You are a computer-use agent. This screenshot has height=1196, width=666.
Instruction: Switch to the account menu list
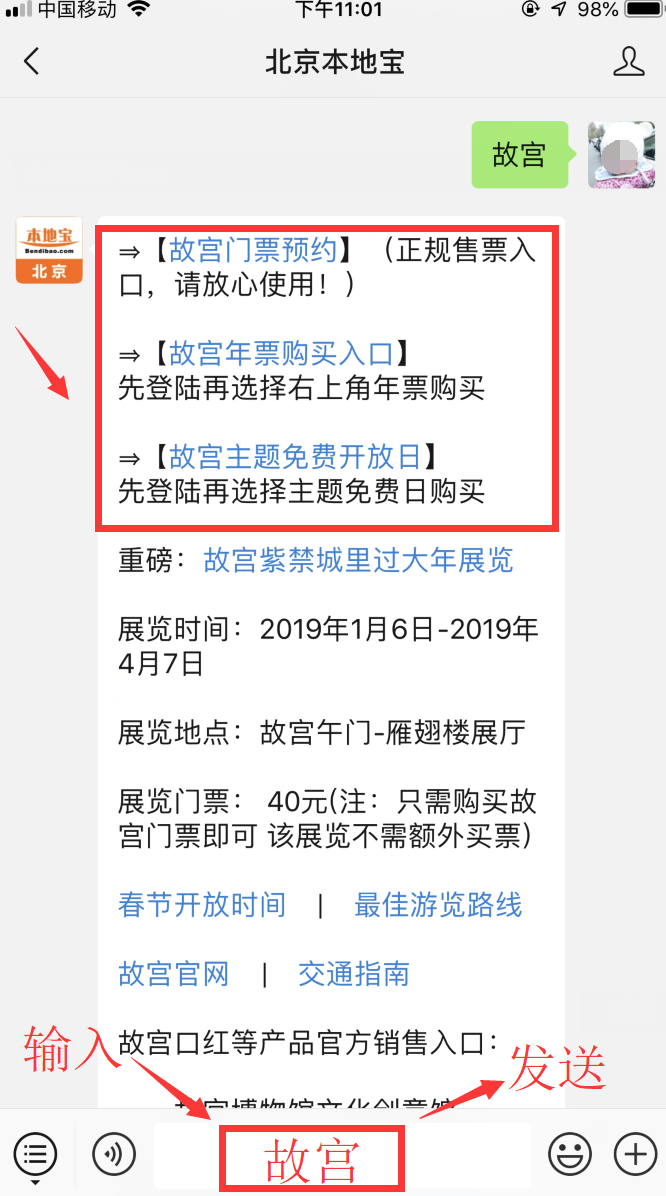[34, 1155]
